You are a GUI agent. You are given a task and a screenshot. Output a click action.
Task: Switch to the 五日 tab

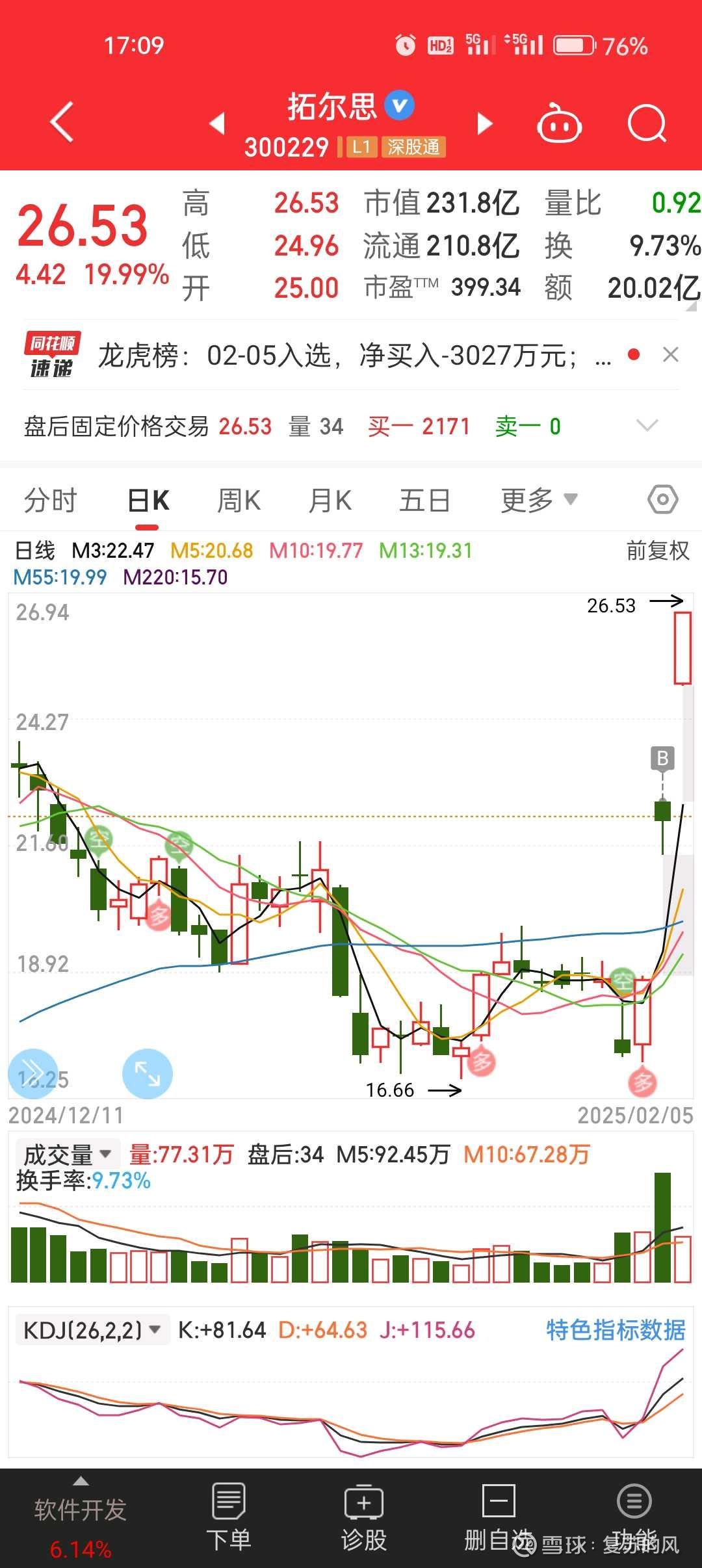click(x=424, y=501)
